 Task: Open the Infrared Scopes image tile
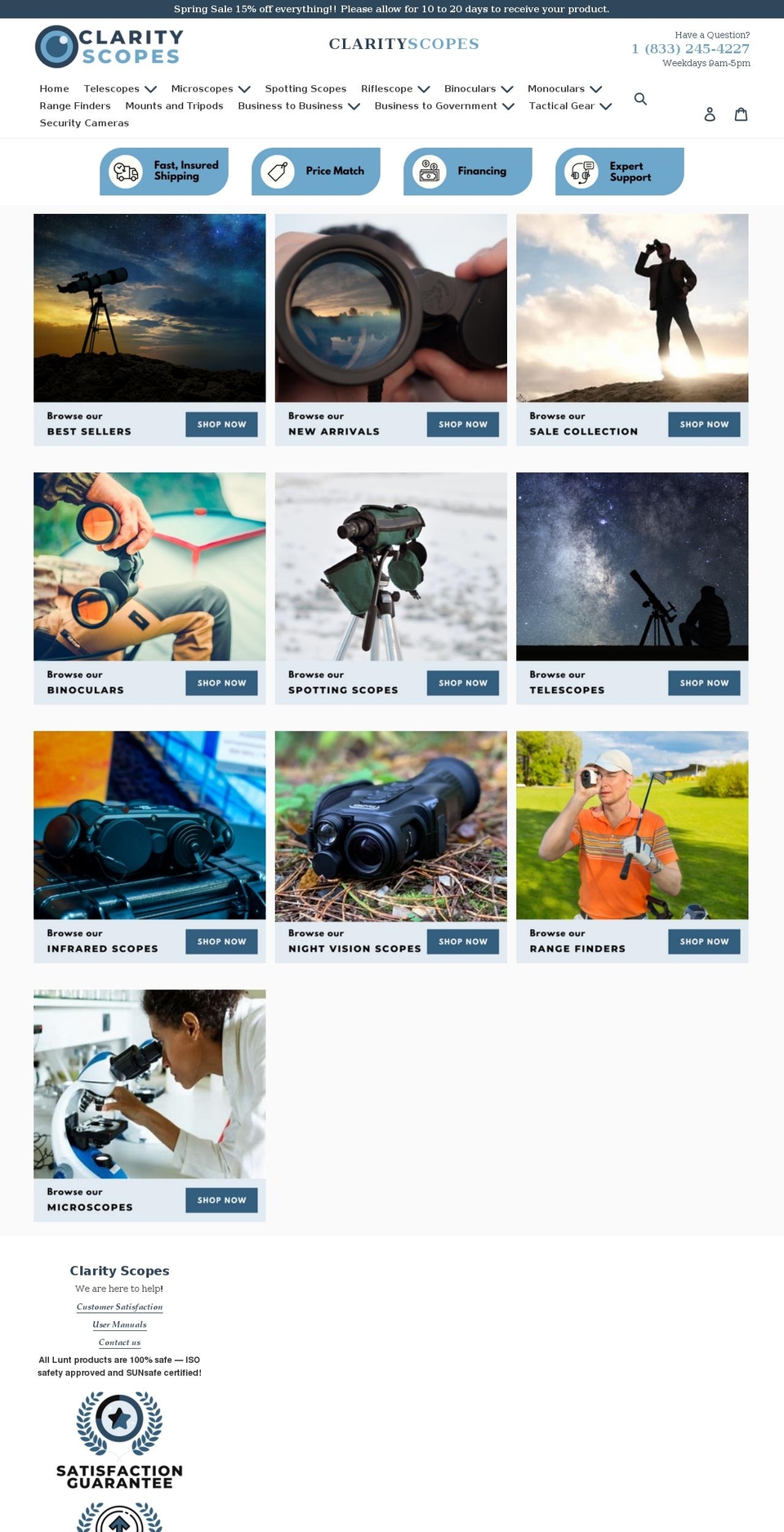click(x=149, y=825)
